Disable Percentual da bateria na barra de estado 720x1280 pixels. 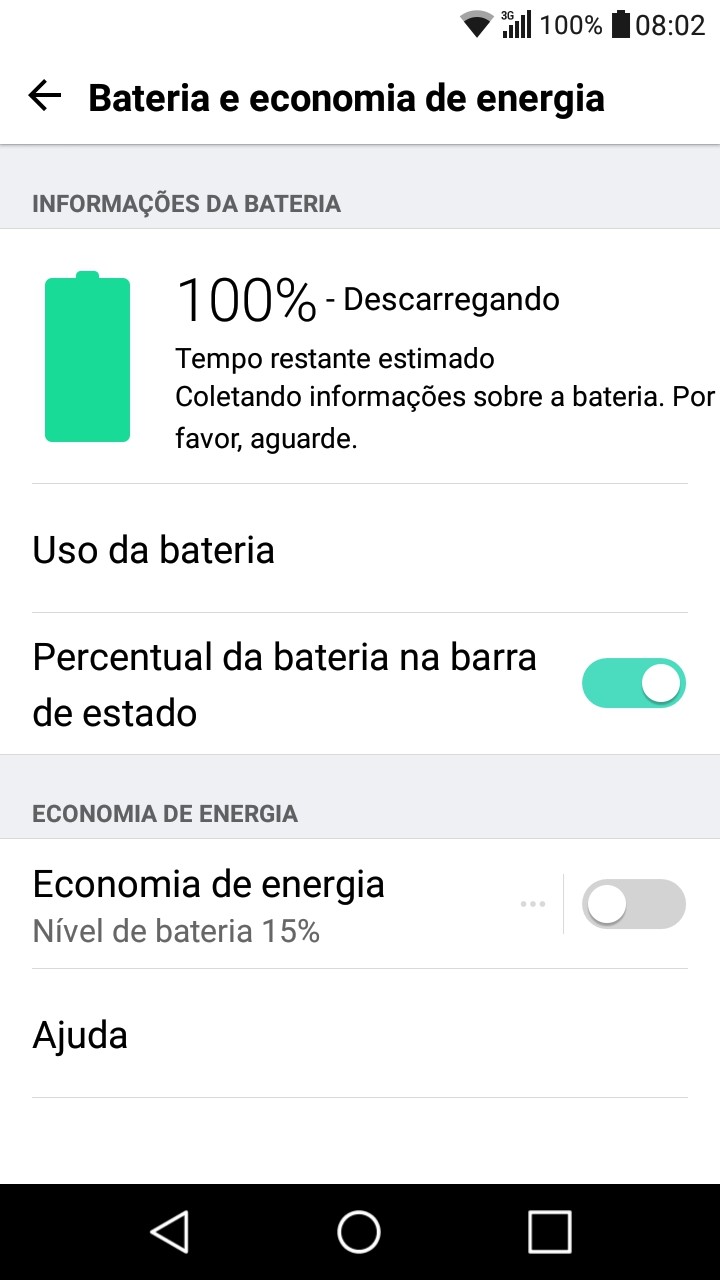pos(633,684)
